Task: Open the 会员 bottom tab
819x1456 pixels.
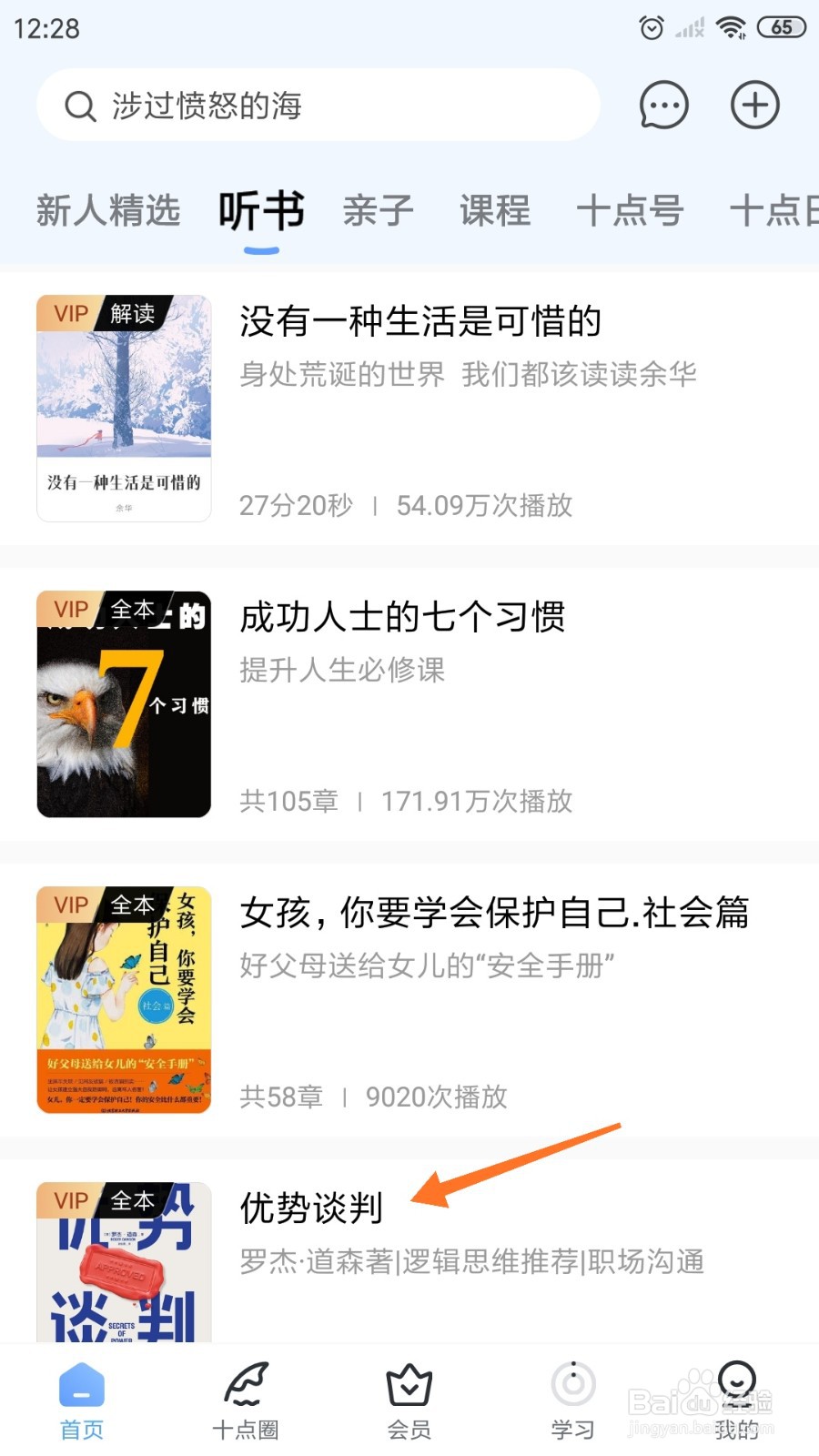Action: click(x=409, y=1401)
